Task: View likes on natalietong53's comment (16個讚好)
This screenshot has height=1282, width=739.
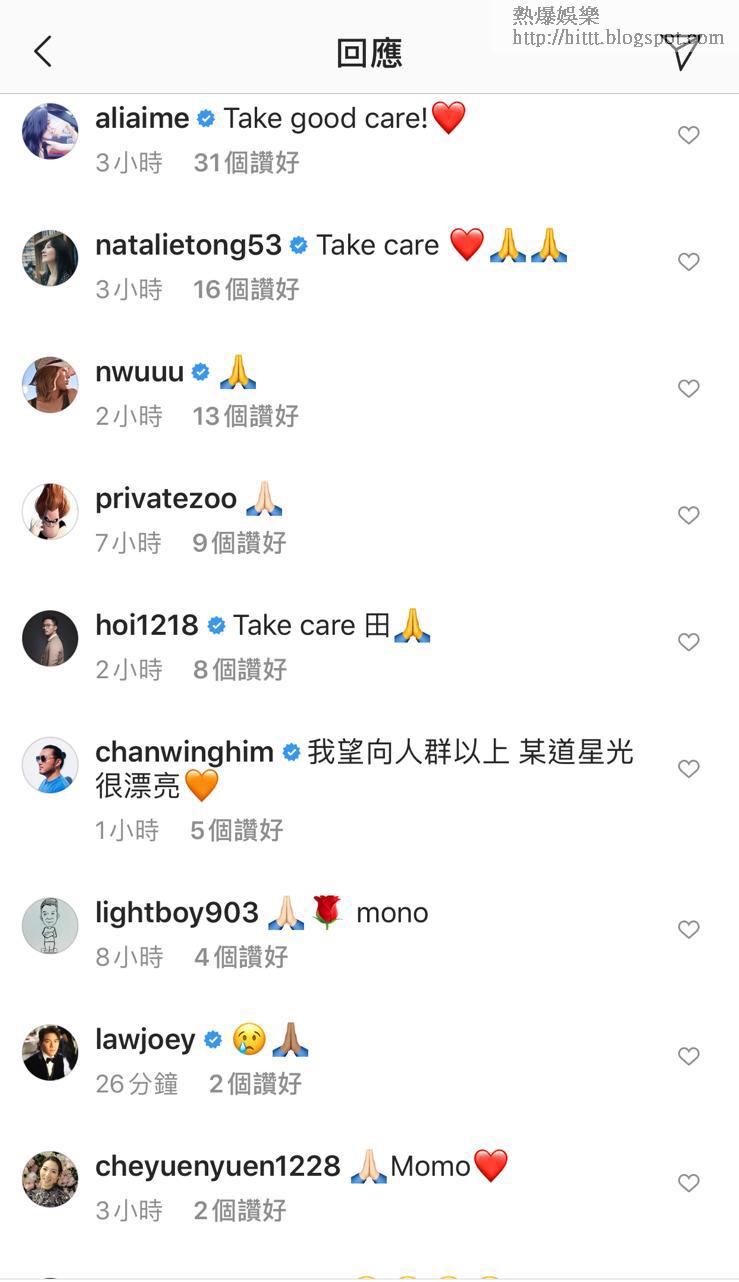Action: [x=246, y=290]
